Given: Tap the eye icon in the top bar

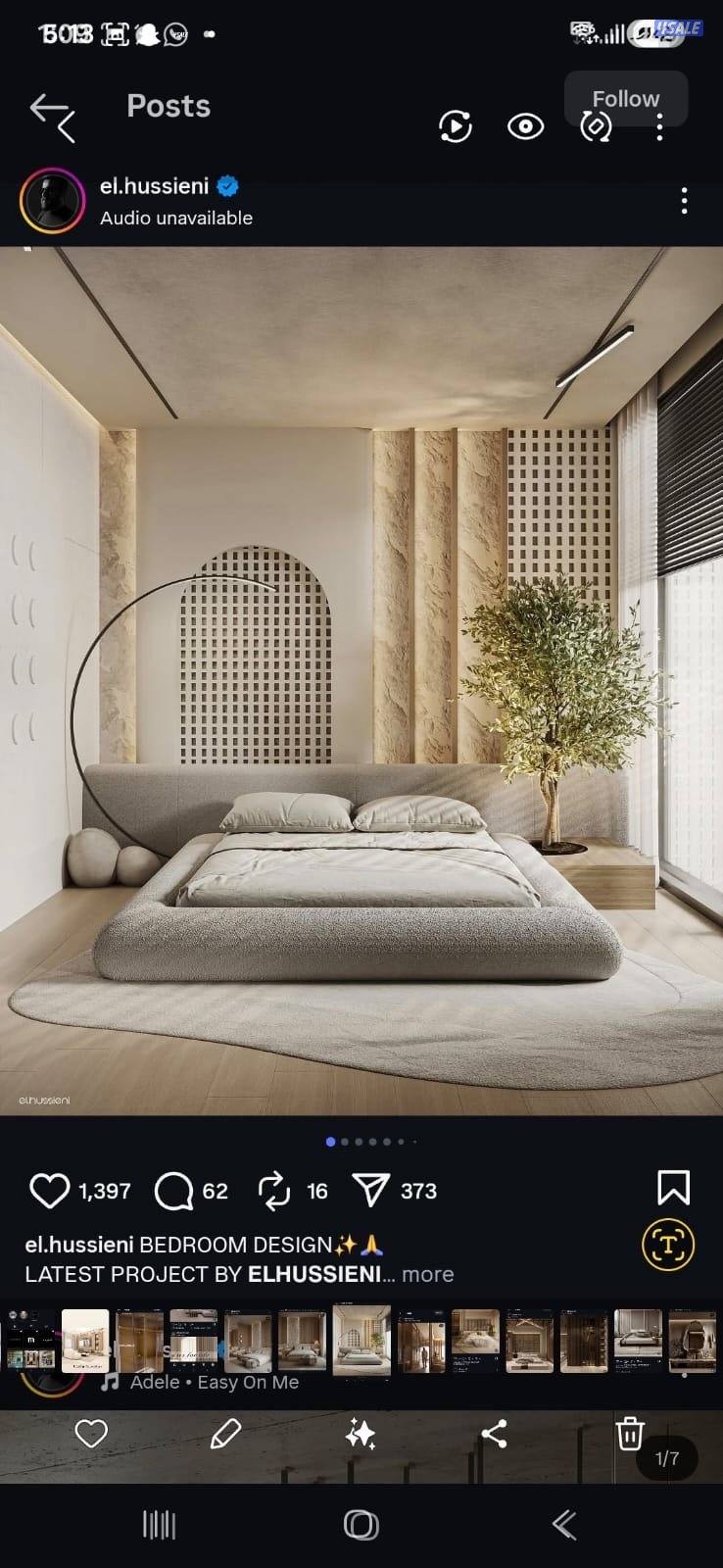Looking at the screenshot, I should click(525, 126).
